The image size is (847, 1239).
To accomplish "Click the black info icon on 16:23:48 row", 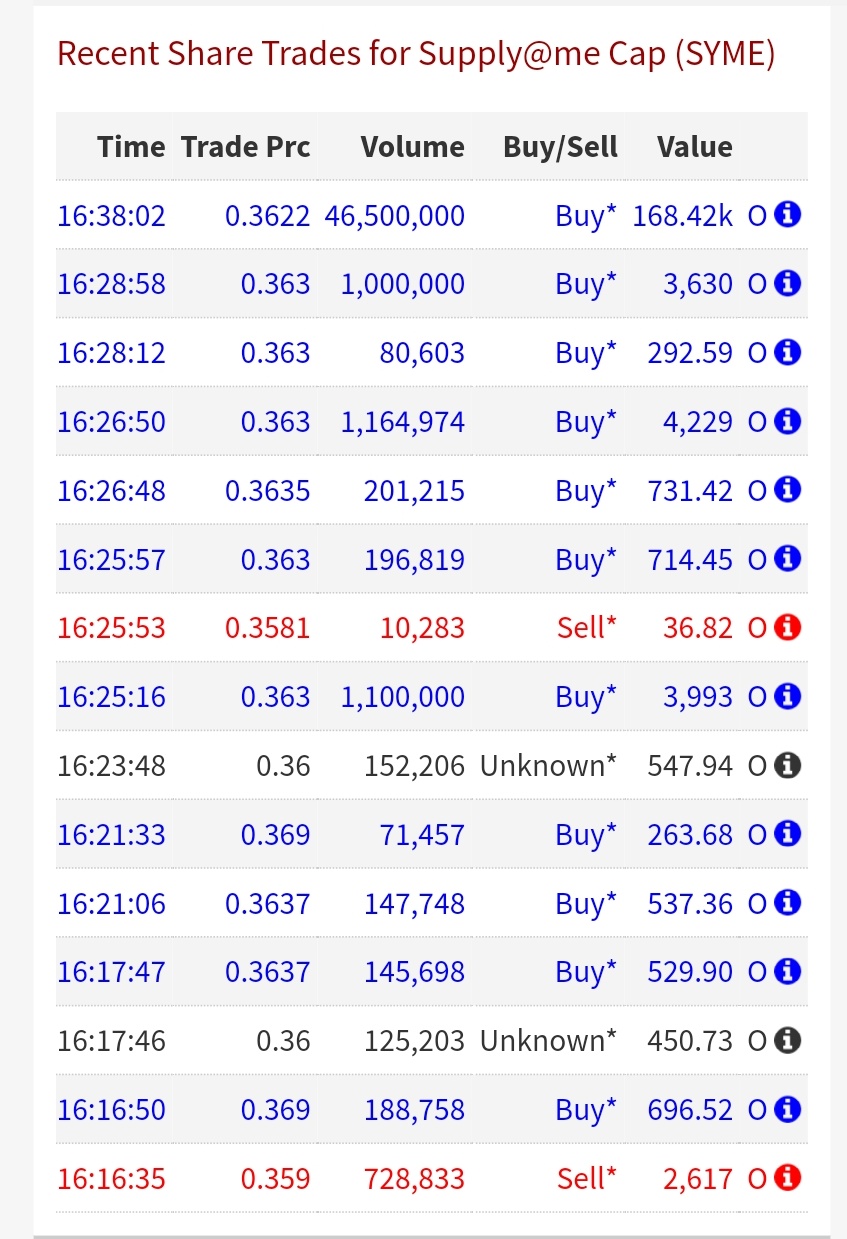I will (x=787, y=765).
